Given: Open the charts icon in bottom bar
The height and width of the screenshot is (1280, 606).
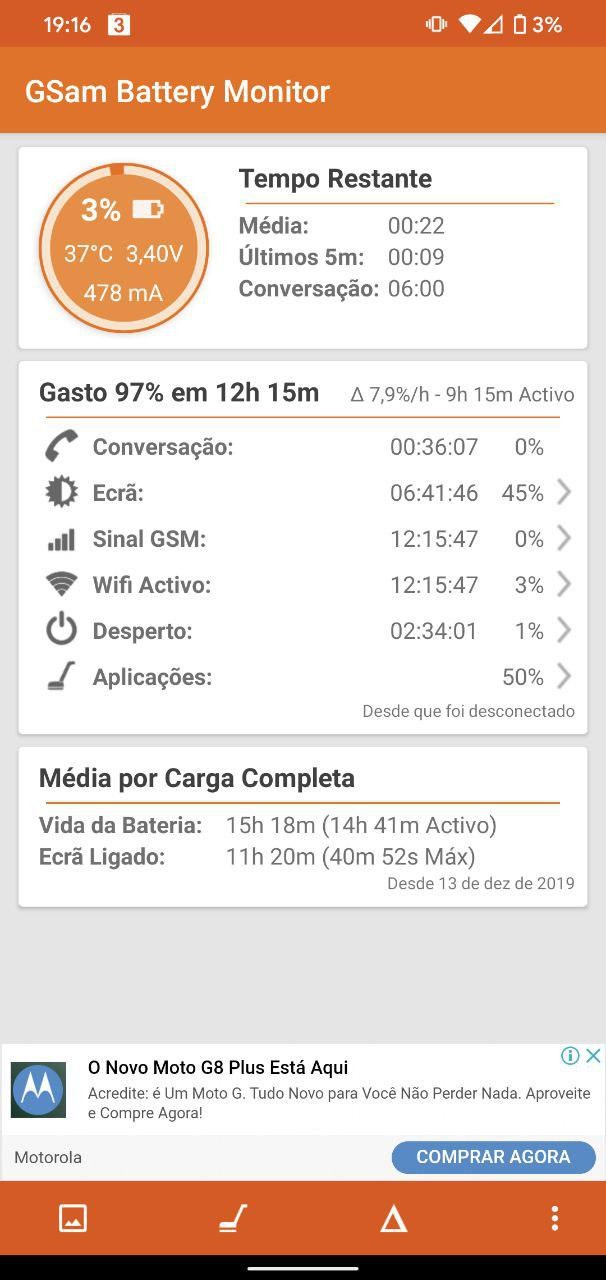Looking at the screenshot, I should click(73, 1218).
